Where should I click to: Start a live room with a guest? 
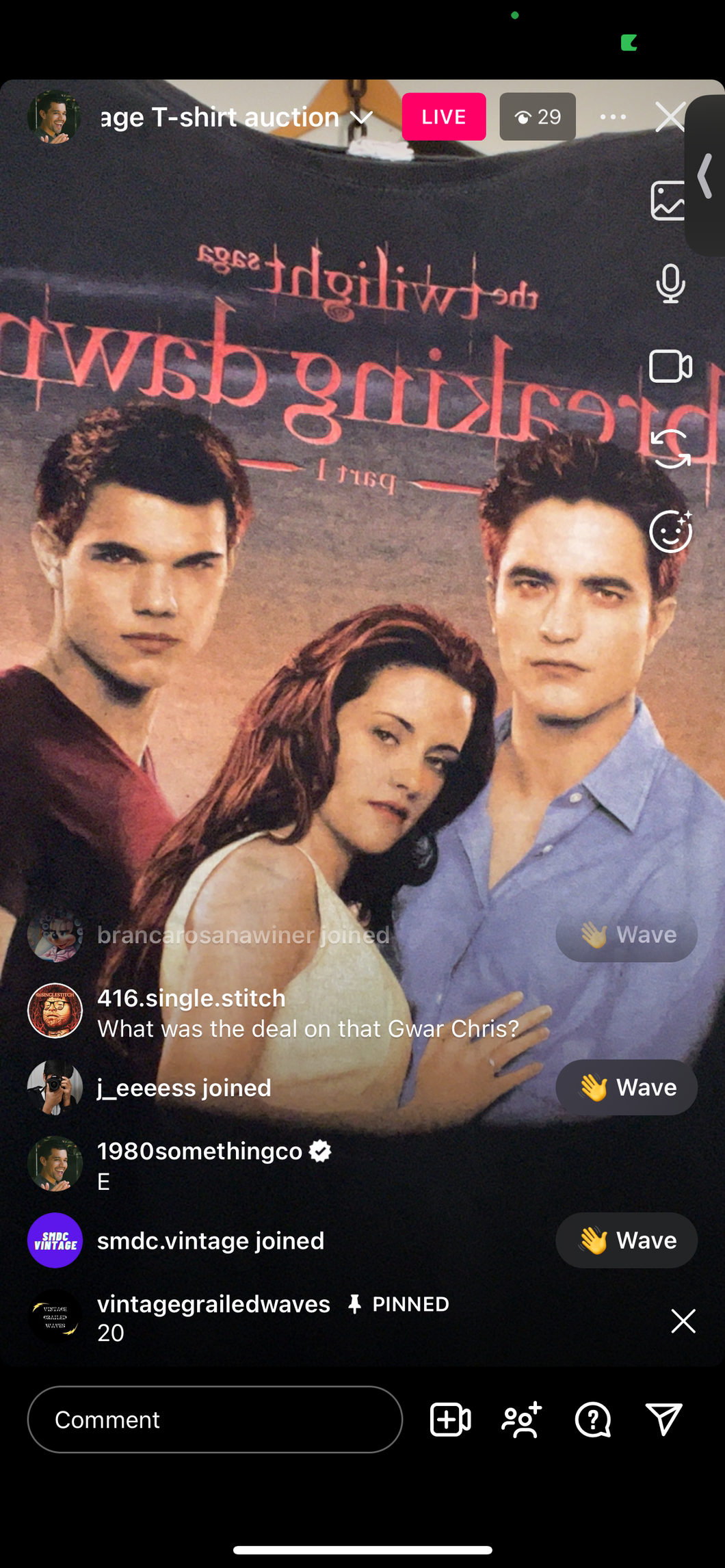click(x=450, y=1420)
